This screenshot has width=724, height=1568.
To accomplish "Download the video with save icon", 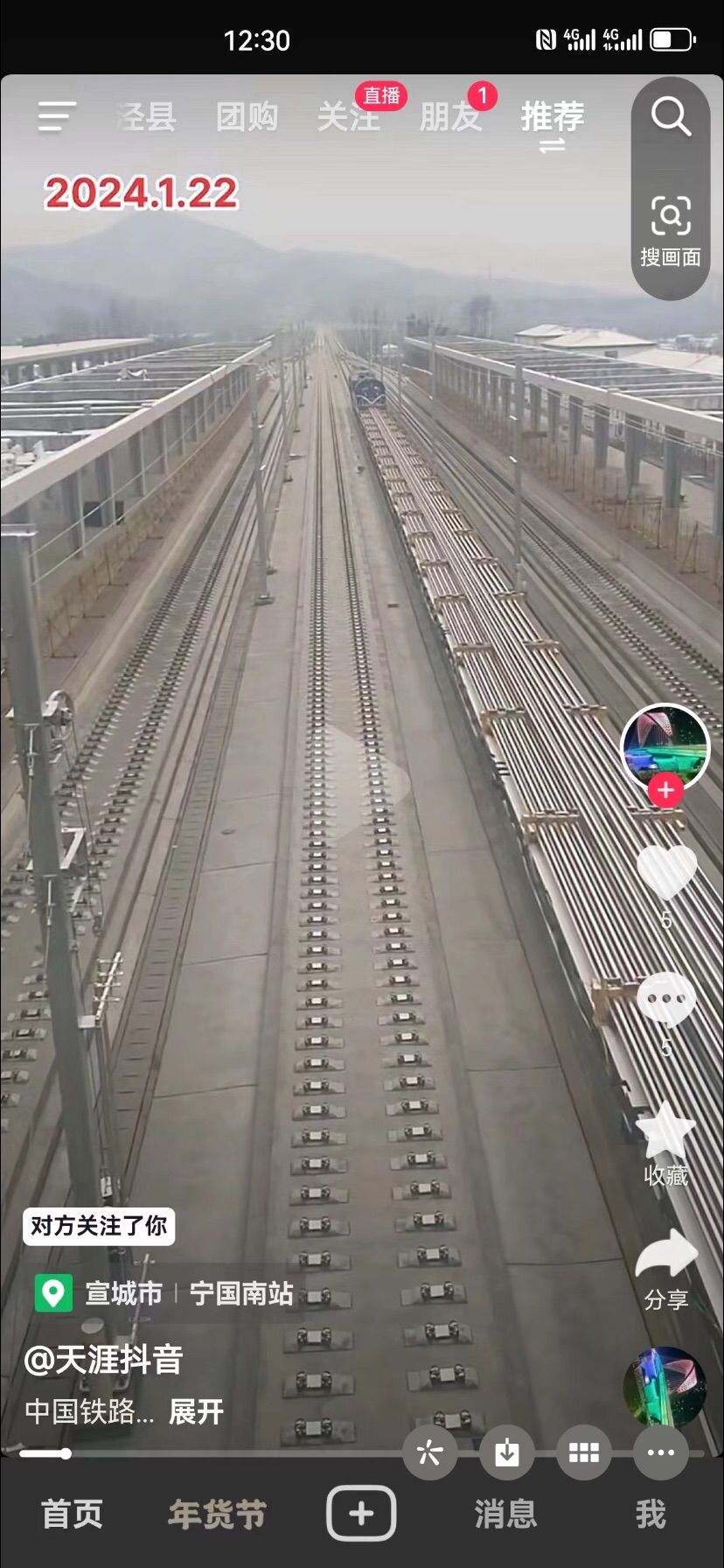I will coord(507,1453).
